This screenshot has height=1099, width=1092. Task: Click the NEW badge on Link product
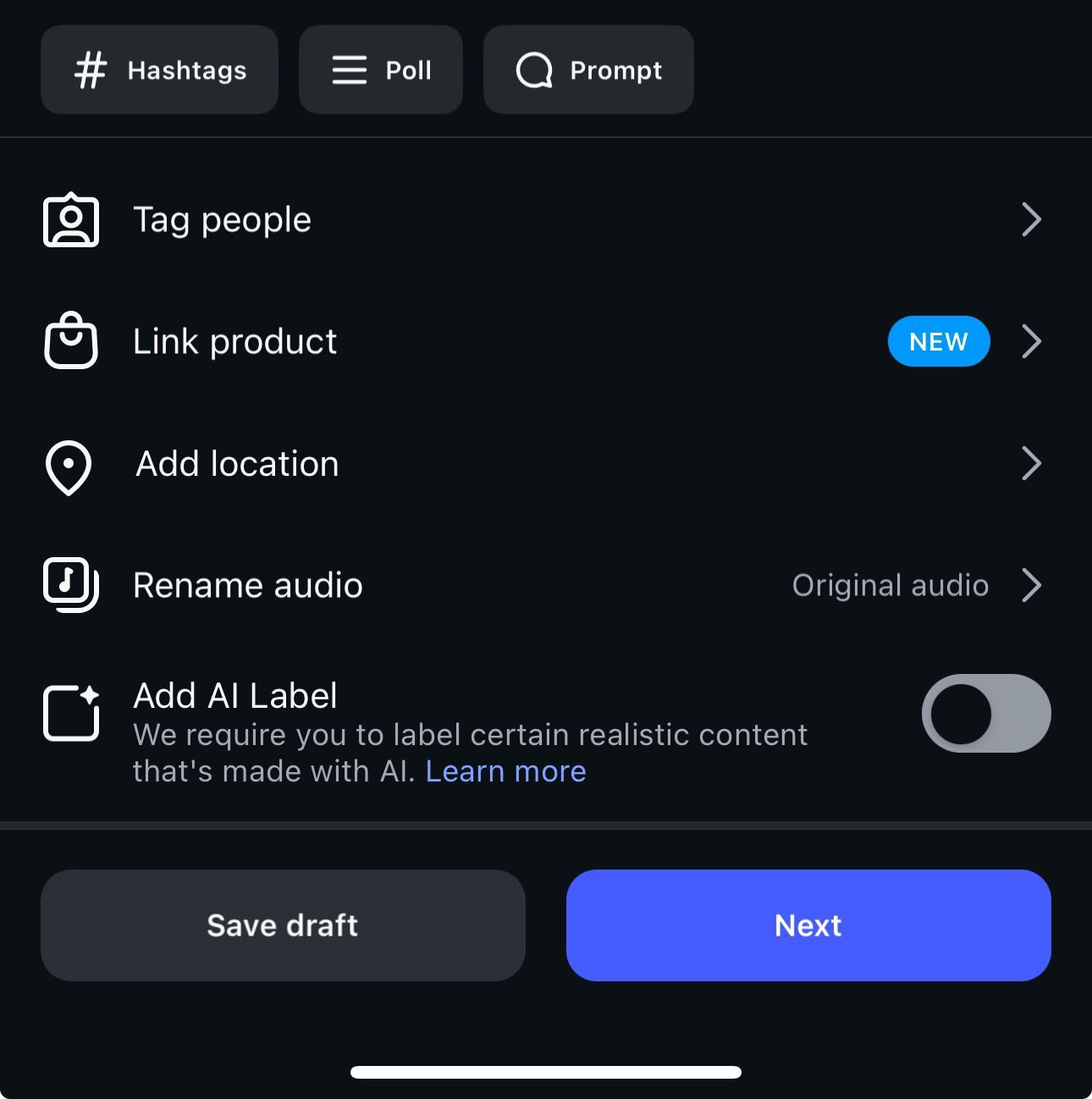938,341
